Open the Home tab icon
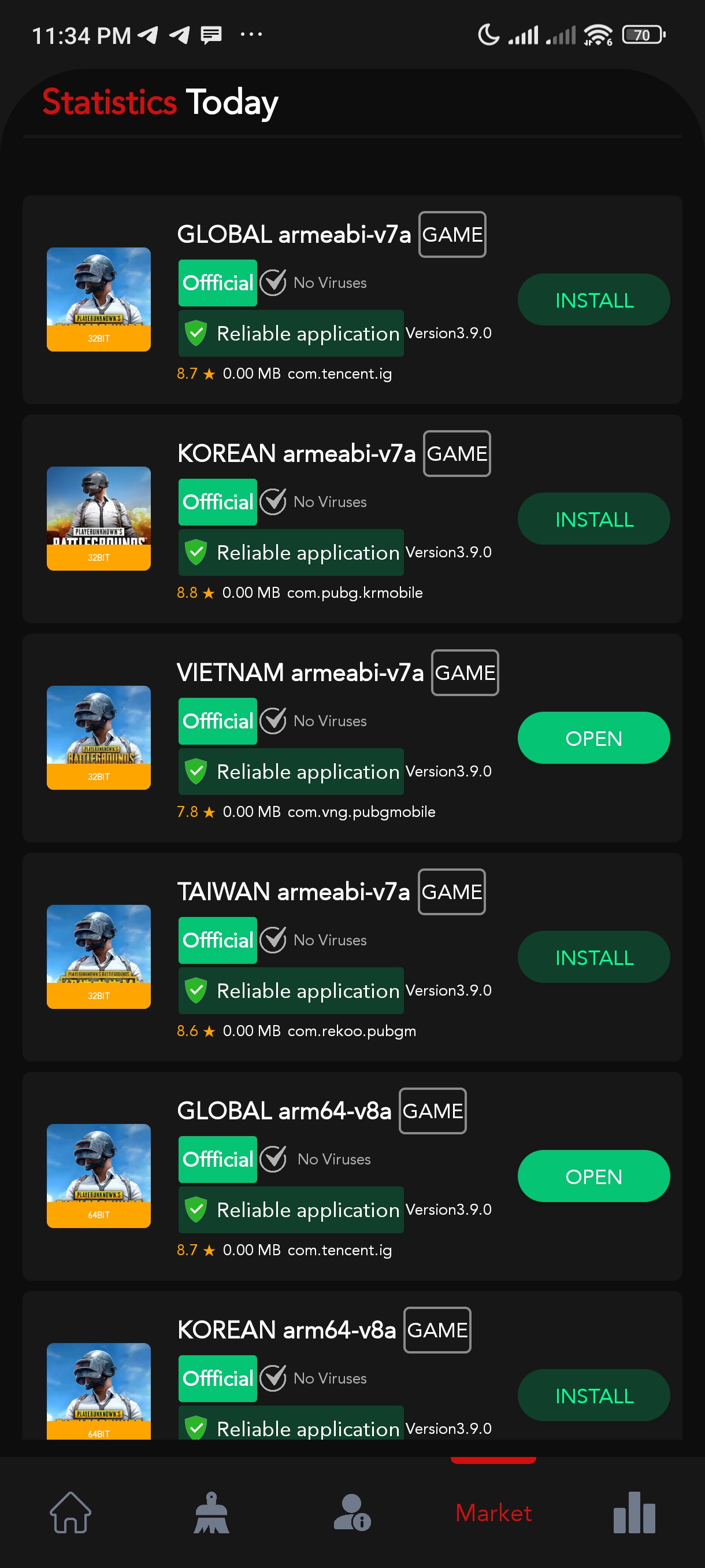The height and width of the screenshot is (1568, 705). [x=70, y=1514]
